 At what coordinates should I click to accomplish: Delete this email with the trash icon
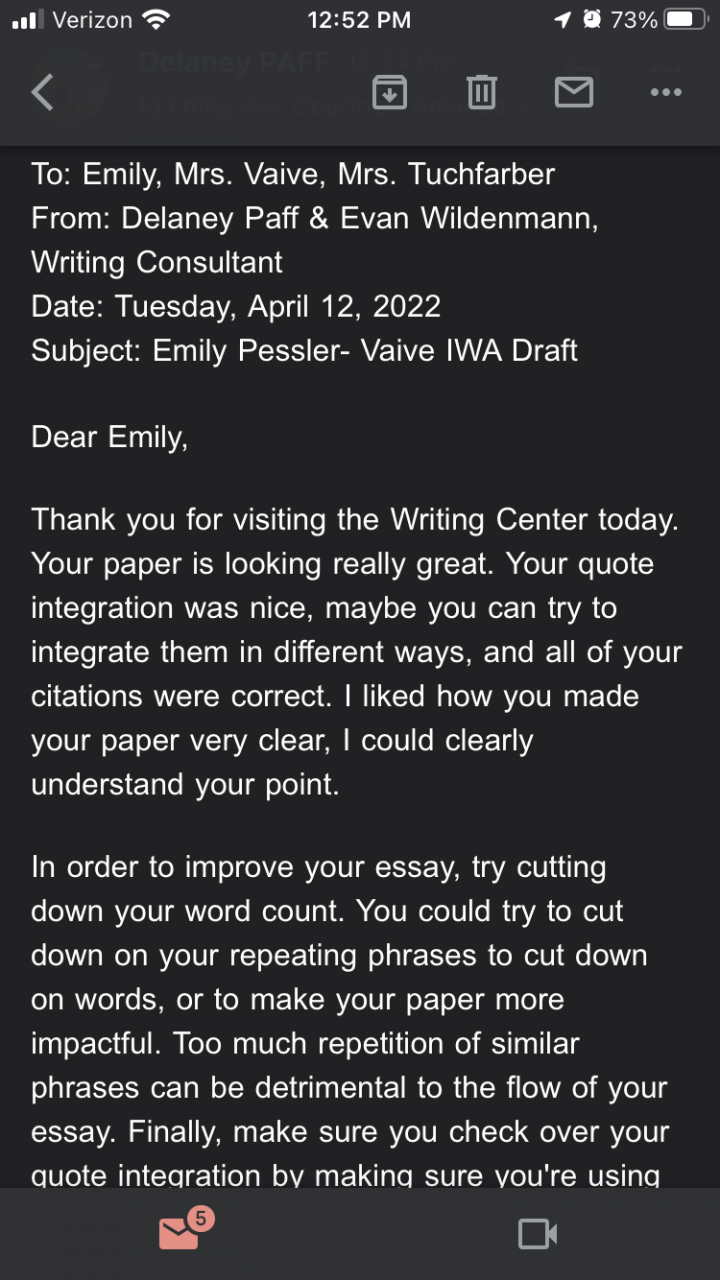(481, 92)
